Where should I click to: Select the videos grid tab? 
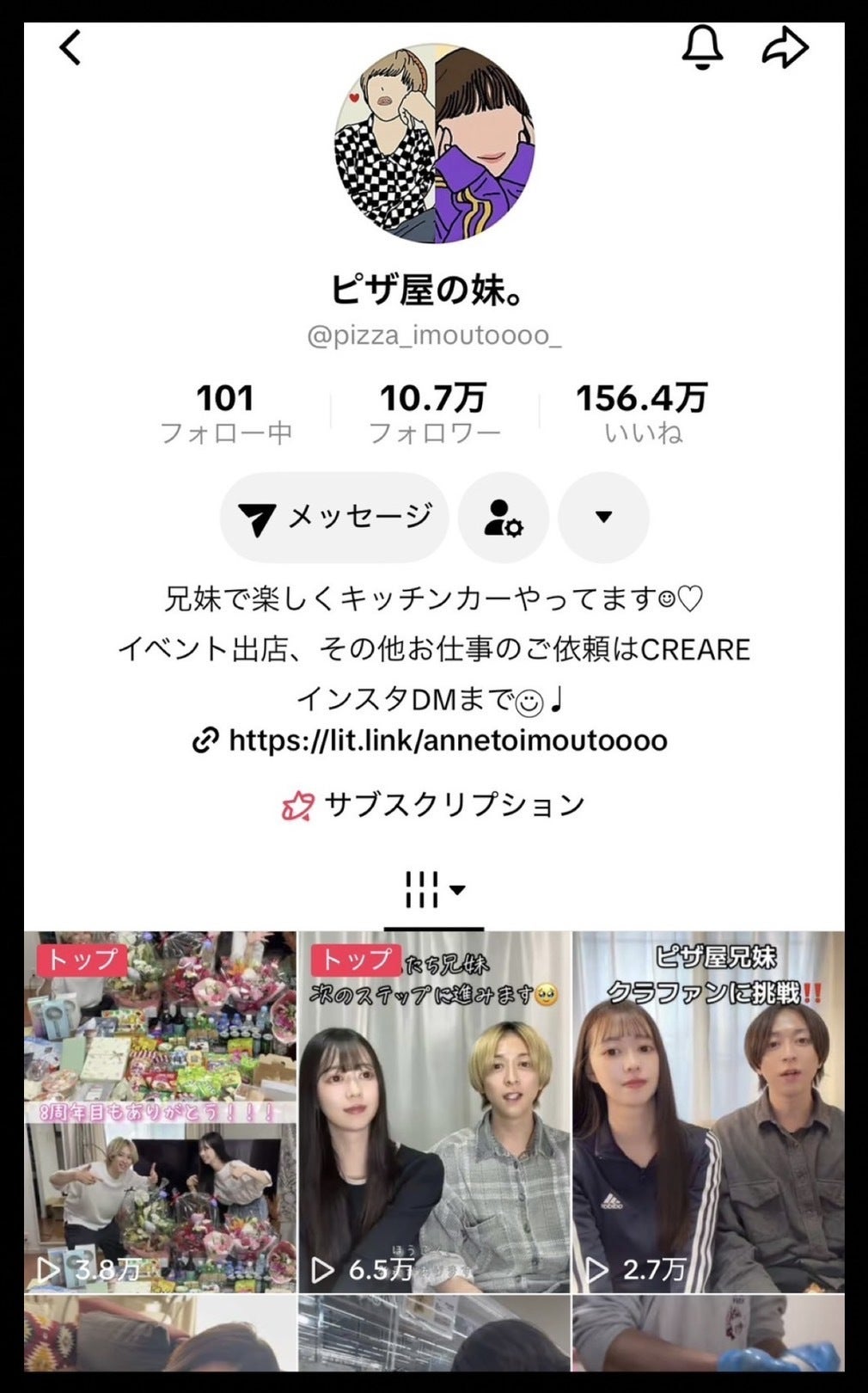pyautogui.click(x=434, y=890)
